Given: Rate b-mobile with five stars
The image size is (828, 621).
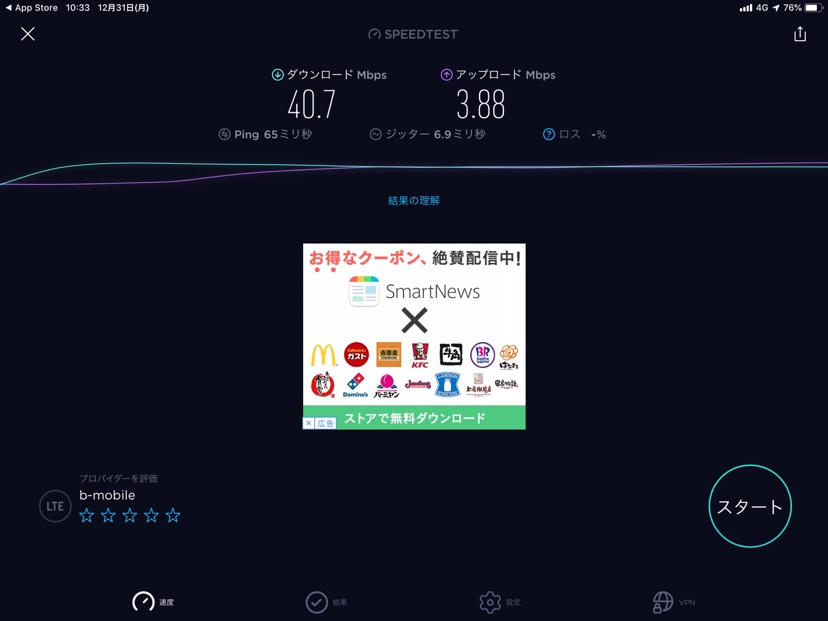Looking at the screenshot, I should coord(173,516).
